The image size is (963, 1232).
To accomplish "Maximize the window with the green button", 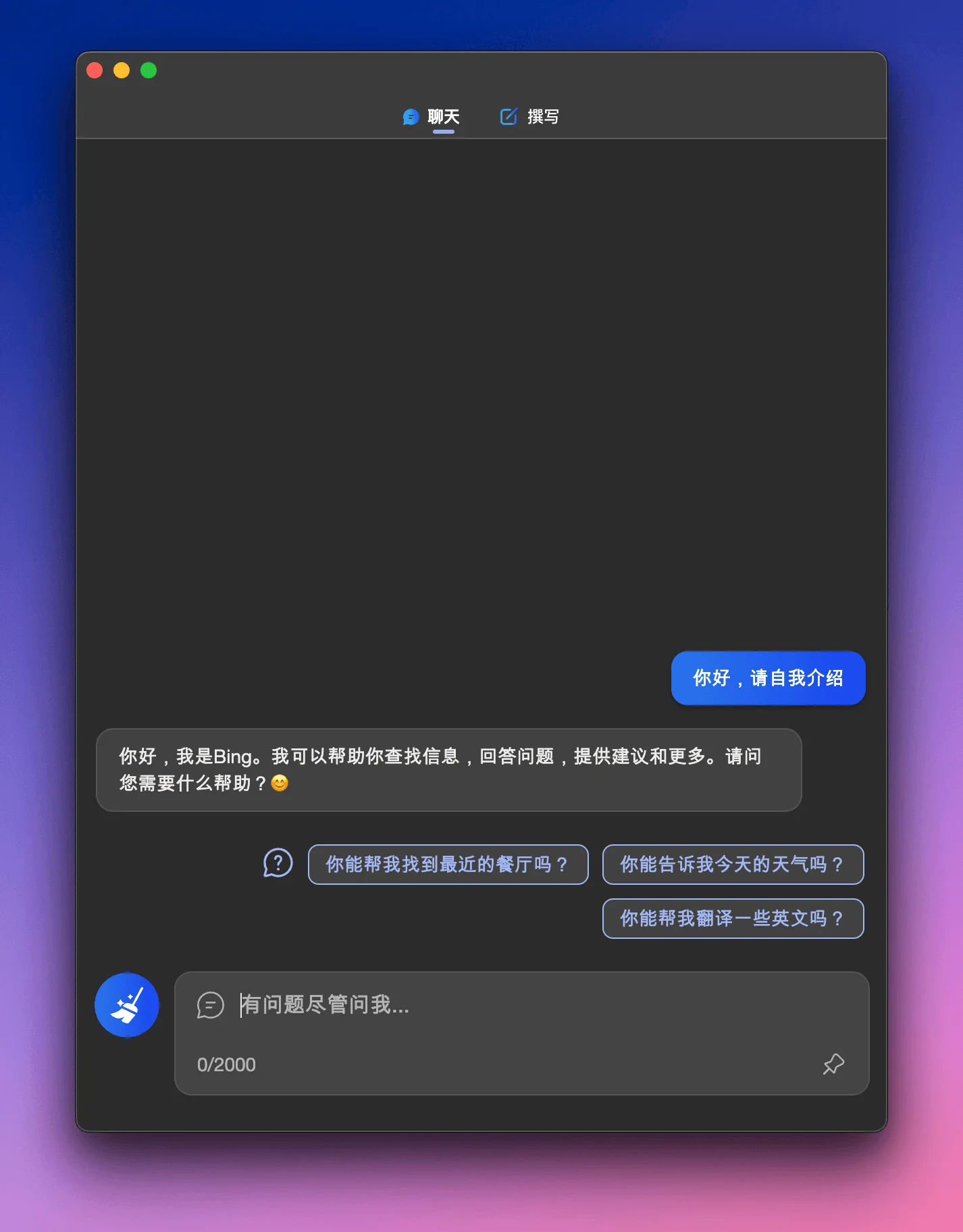I will (149, 70).
